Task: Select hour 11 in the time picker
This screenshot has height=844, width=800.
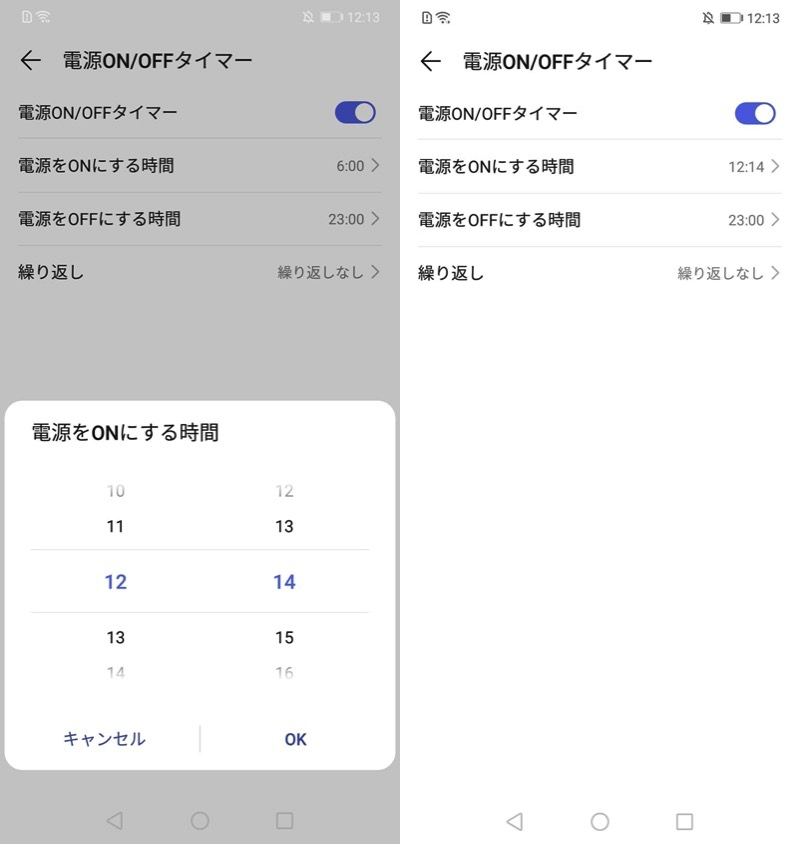Action: coord(115,526)
